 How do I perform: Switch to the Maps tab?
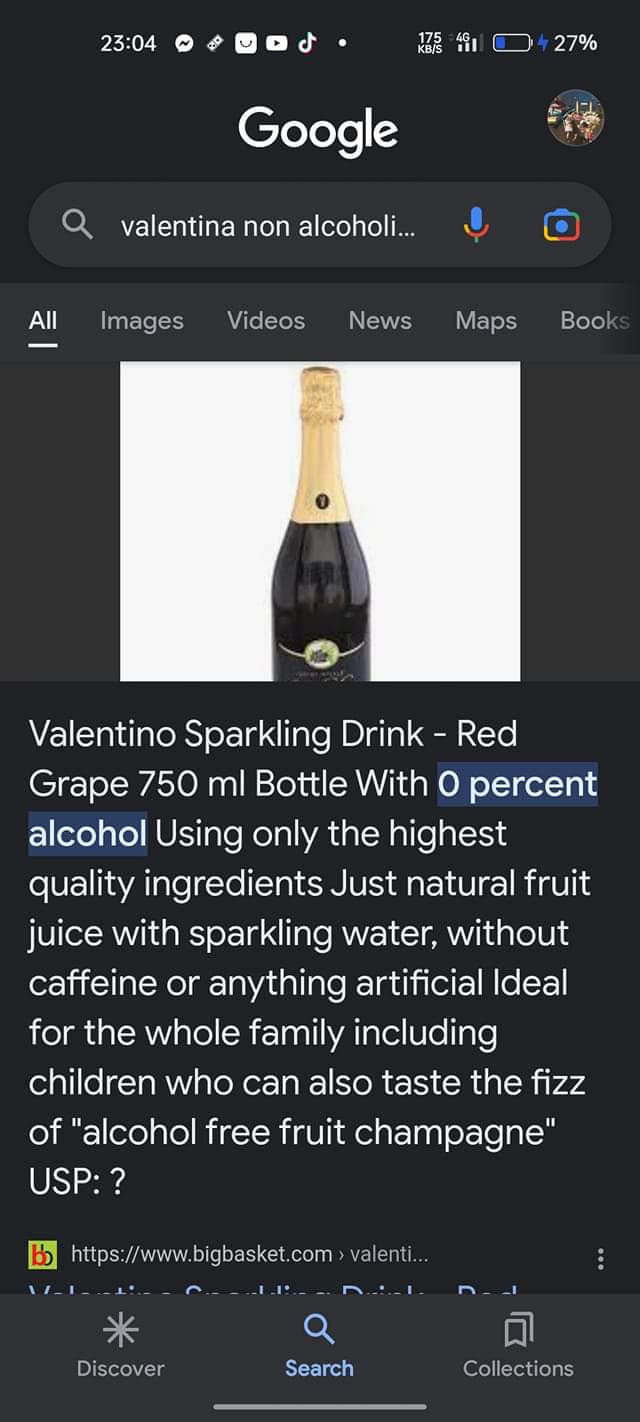pos(486,320)
